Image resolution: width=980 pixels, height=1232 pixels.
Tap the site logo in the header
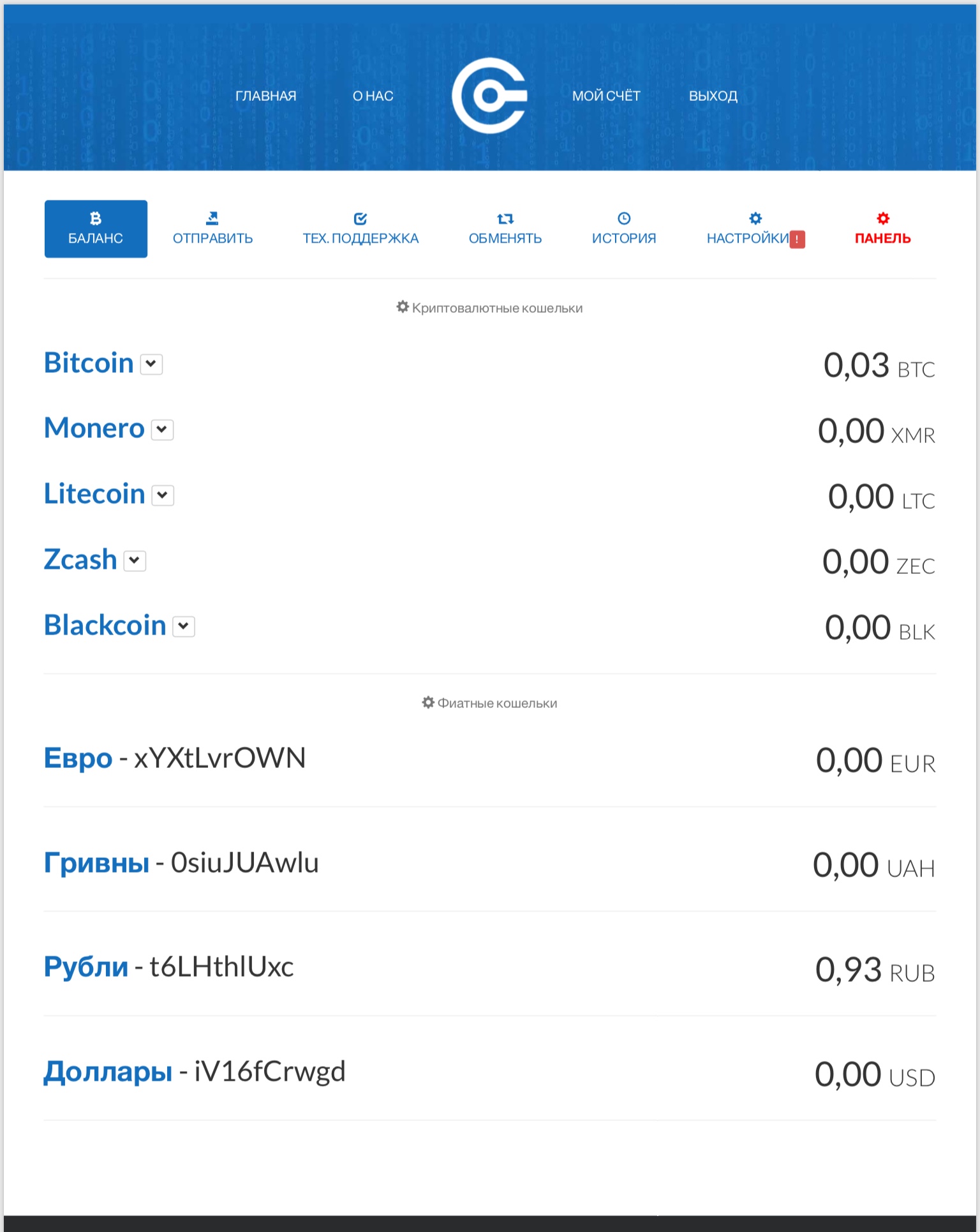click(489, 96)
